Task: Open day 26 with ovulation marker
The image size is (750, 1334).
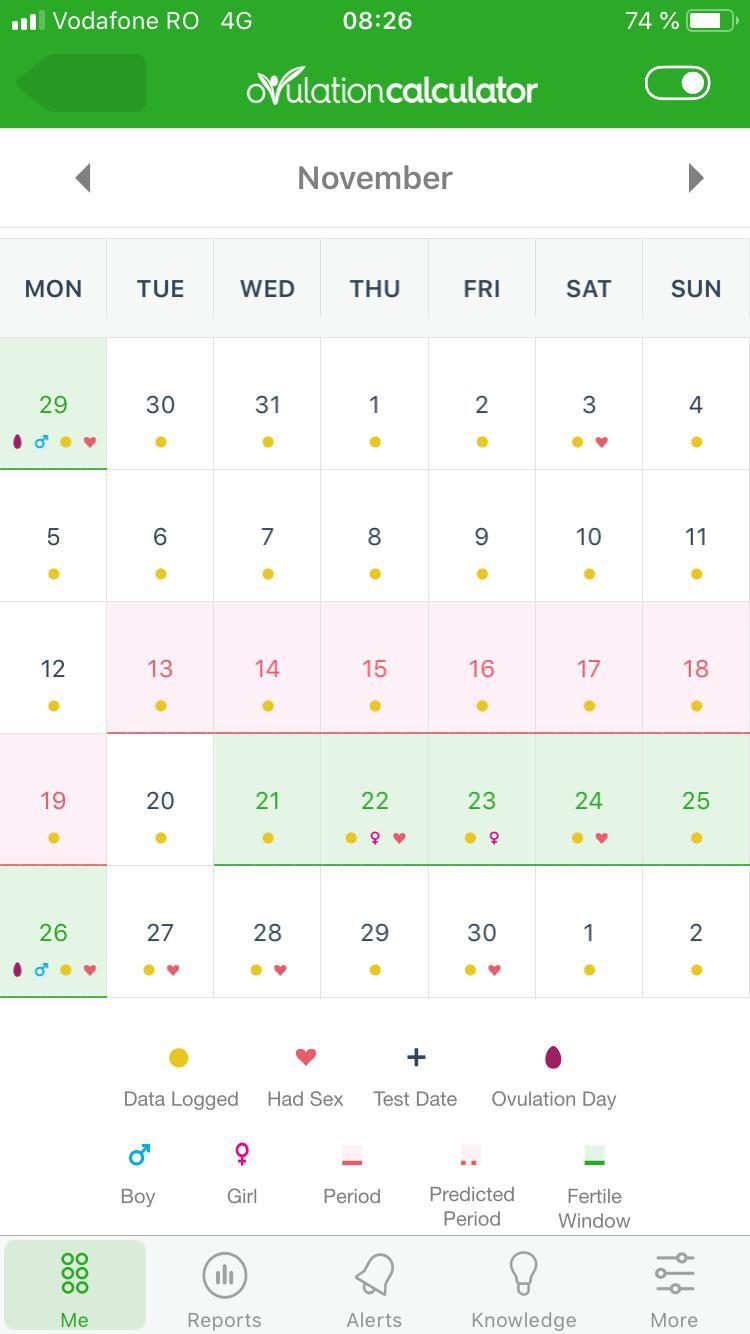Action: pyautogui.click(x=53, y=932)
